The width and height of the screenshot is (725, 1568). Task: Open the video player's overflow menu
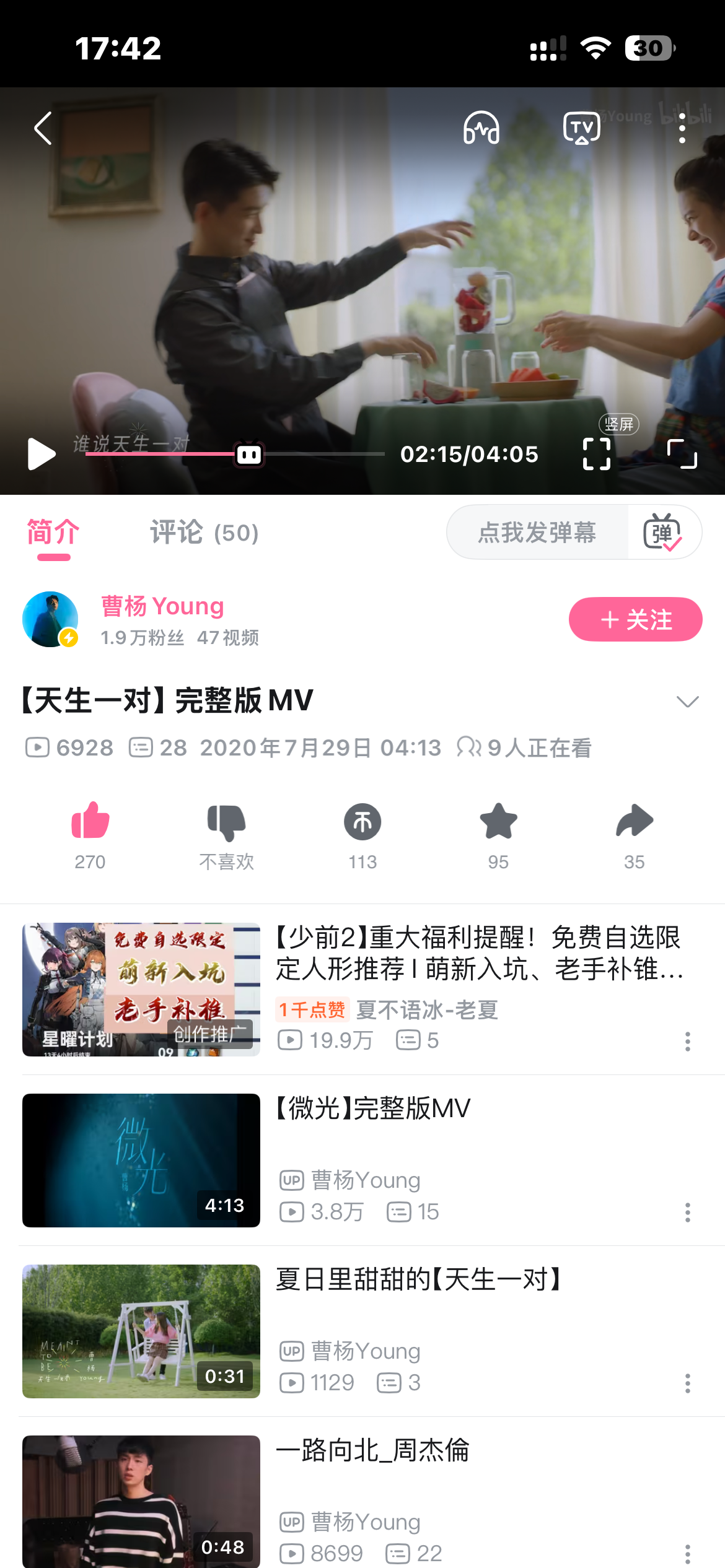(682, 128)
